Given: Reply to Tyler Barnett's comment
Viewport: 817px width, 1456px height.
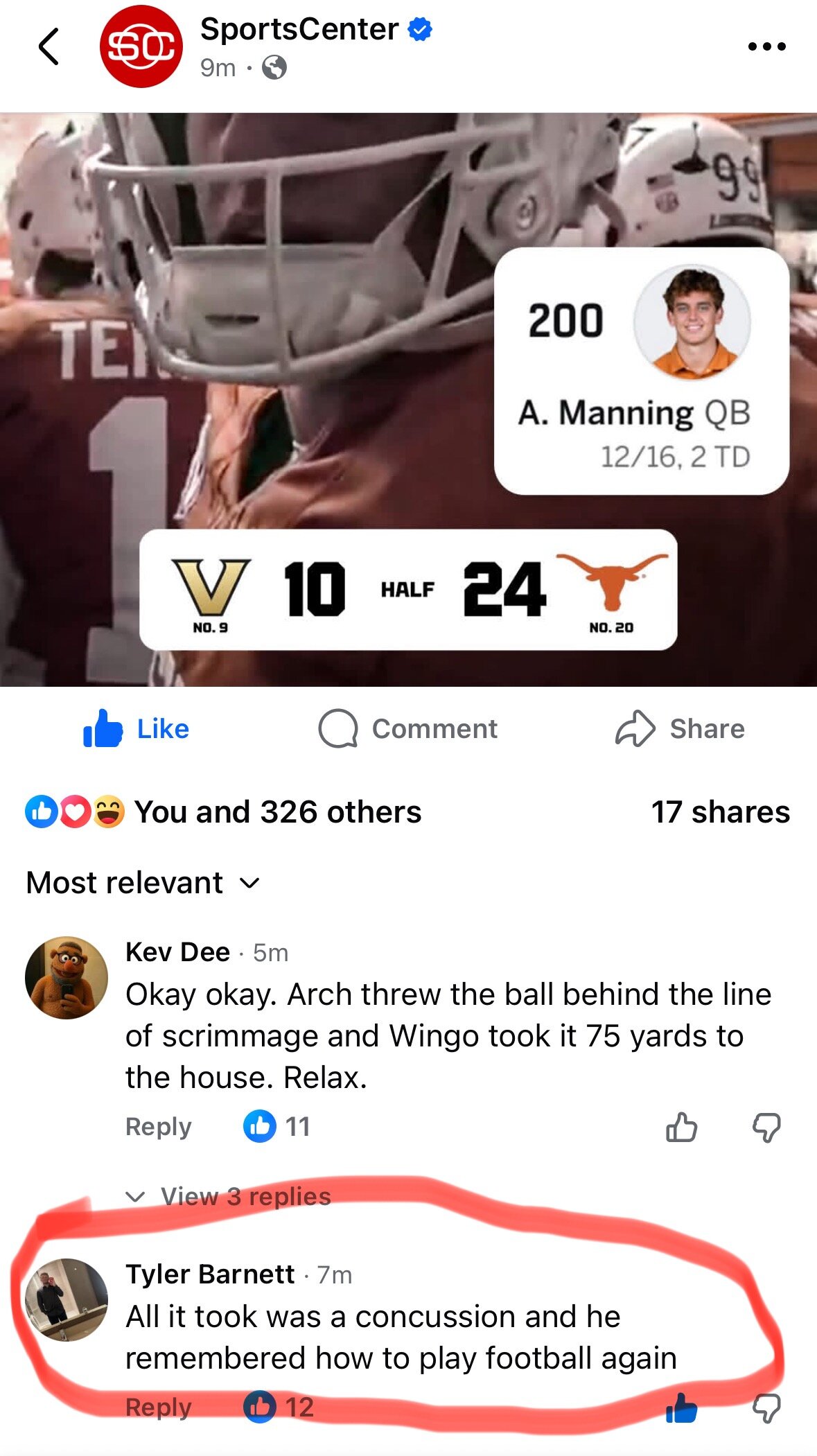Looking at the screenshot, I should coord(158,1407).
